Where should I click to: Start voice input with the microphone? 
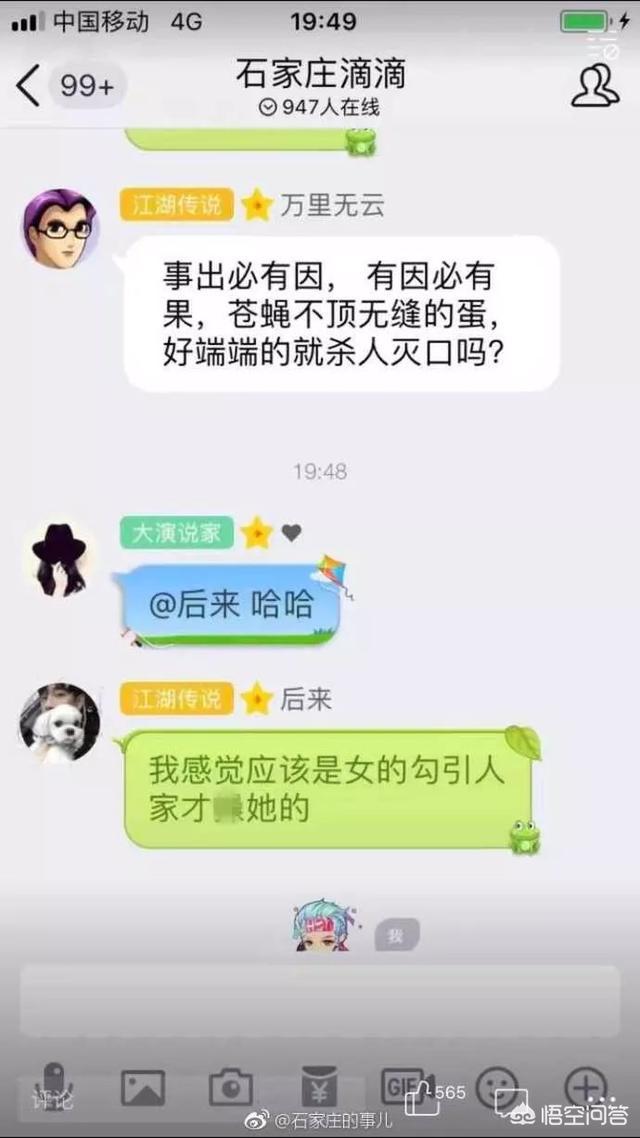tap(54, 1086)
